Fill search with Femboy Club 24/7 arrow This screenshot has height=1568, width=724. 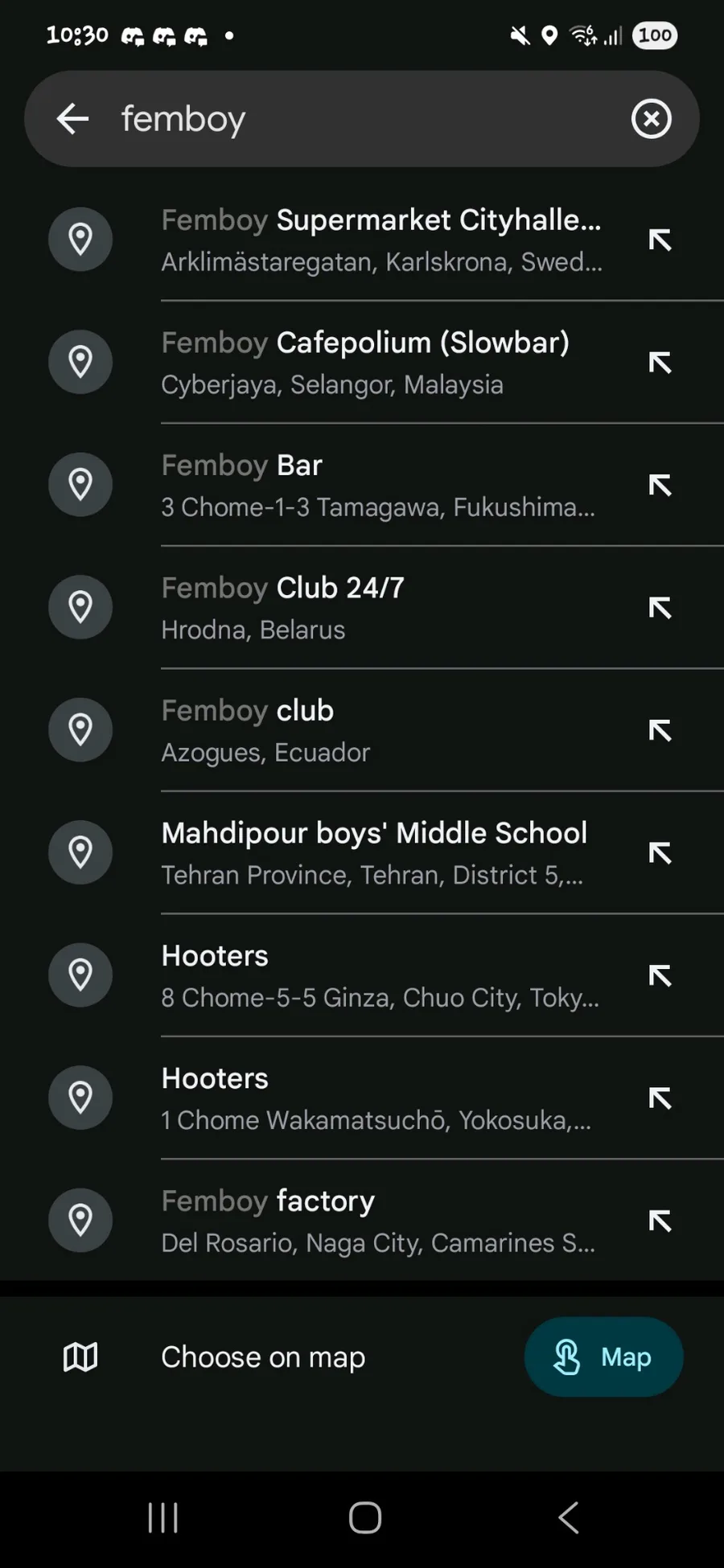click(660, 608)
